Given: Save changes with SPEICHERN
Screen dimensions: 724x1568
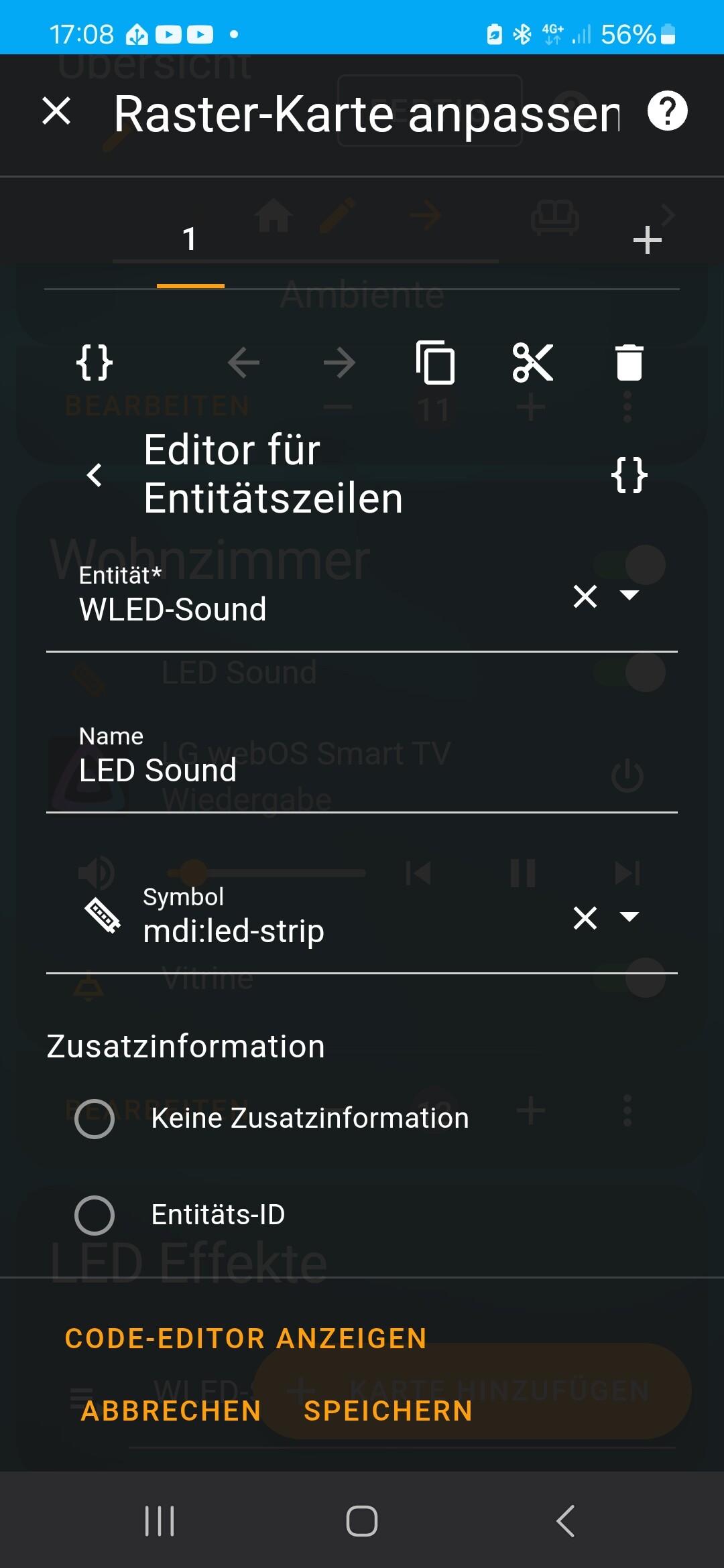Looking at the screenshot, I should pos(388,1411).
